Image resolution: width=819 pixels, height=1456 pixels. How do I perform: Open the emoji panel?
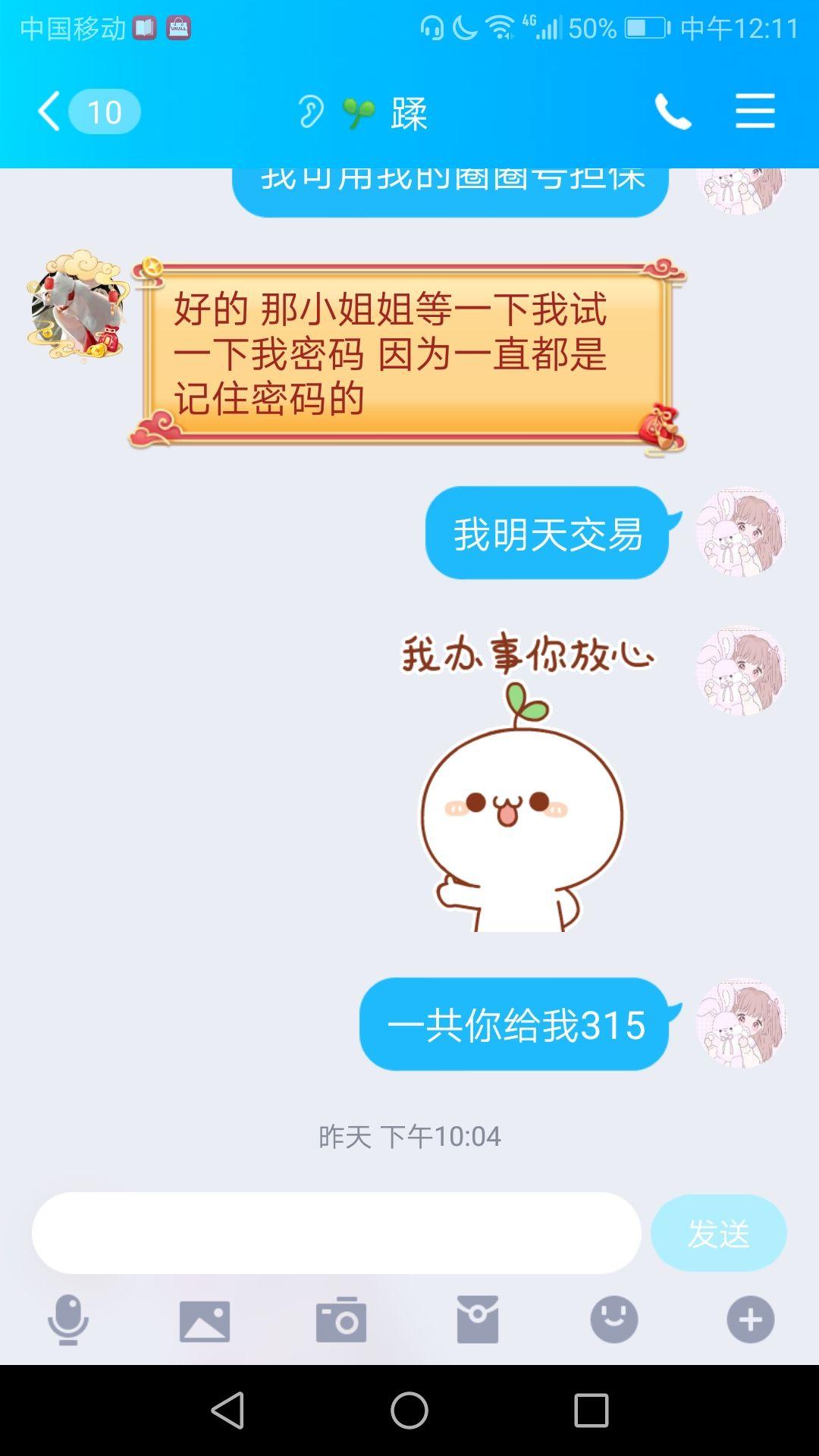tap(614, 1320)
